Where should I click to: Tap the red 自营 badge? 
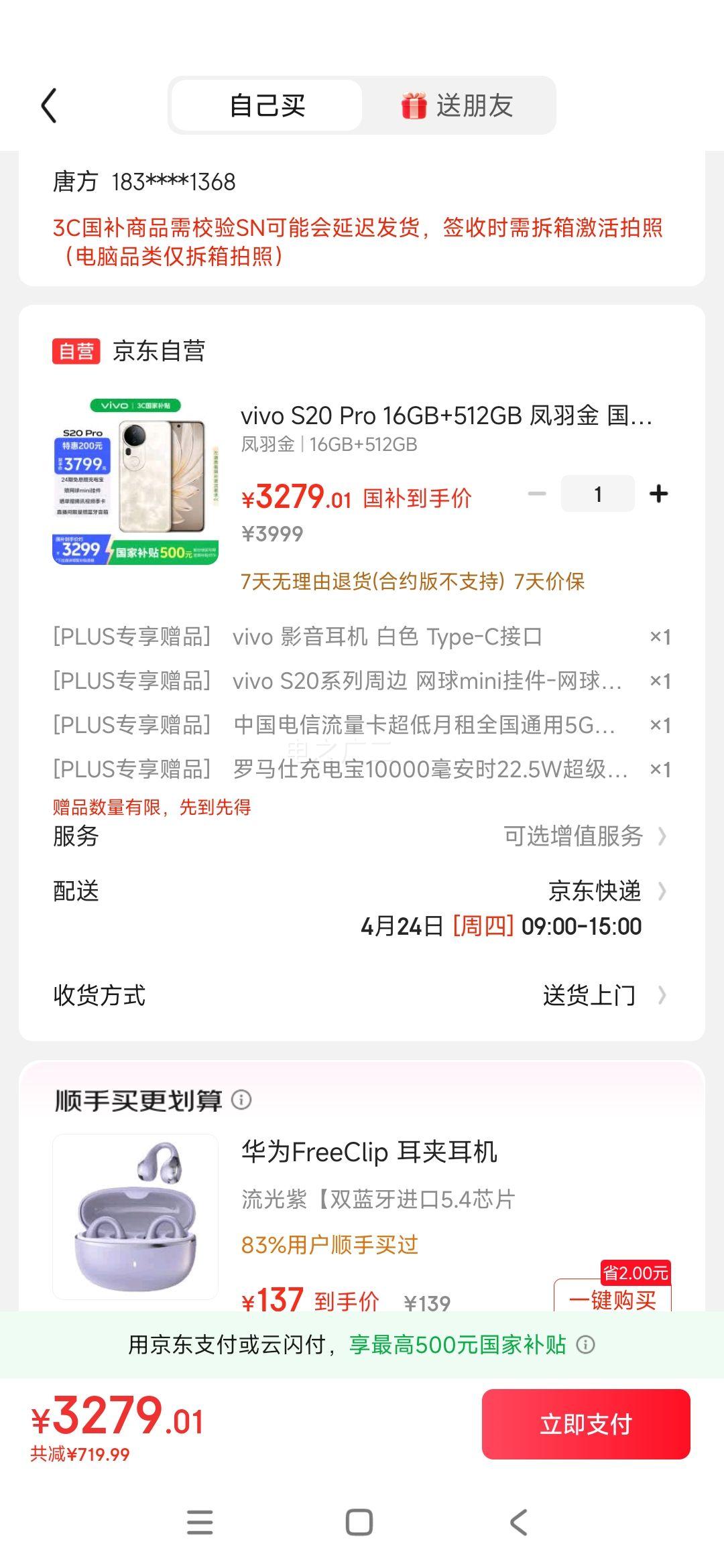[76, 351]
